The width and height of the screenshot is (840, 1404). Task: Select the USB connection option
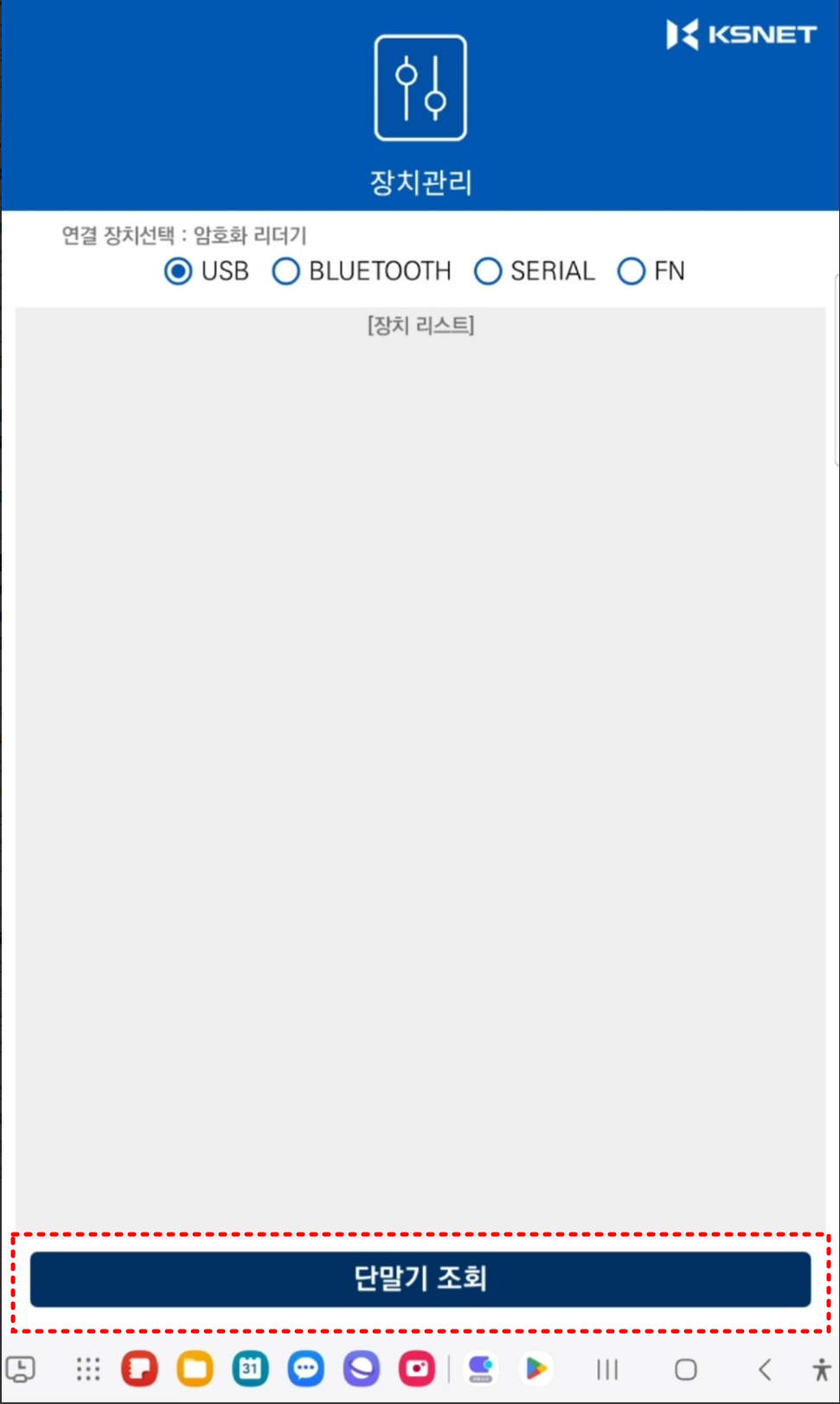tap(178, 272)
